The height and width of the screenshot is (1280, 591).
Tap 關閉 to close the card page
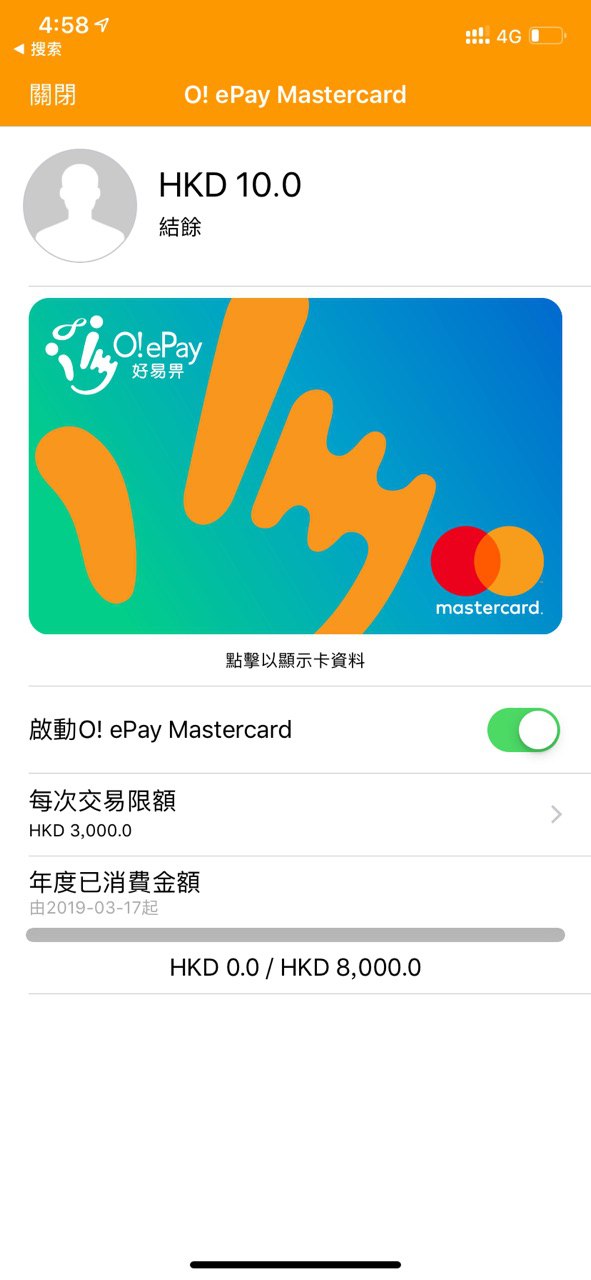point(53,95)
